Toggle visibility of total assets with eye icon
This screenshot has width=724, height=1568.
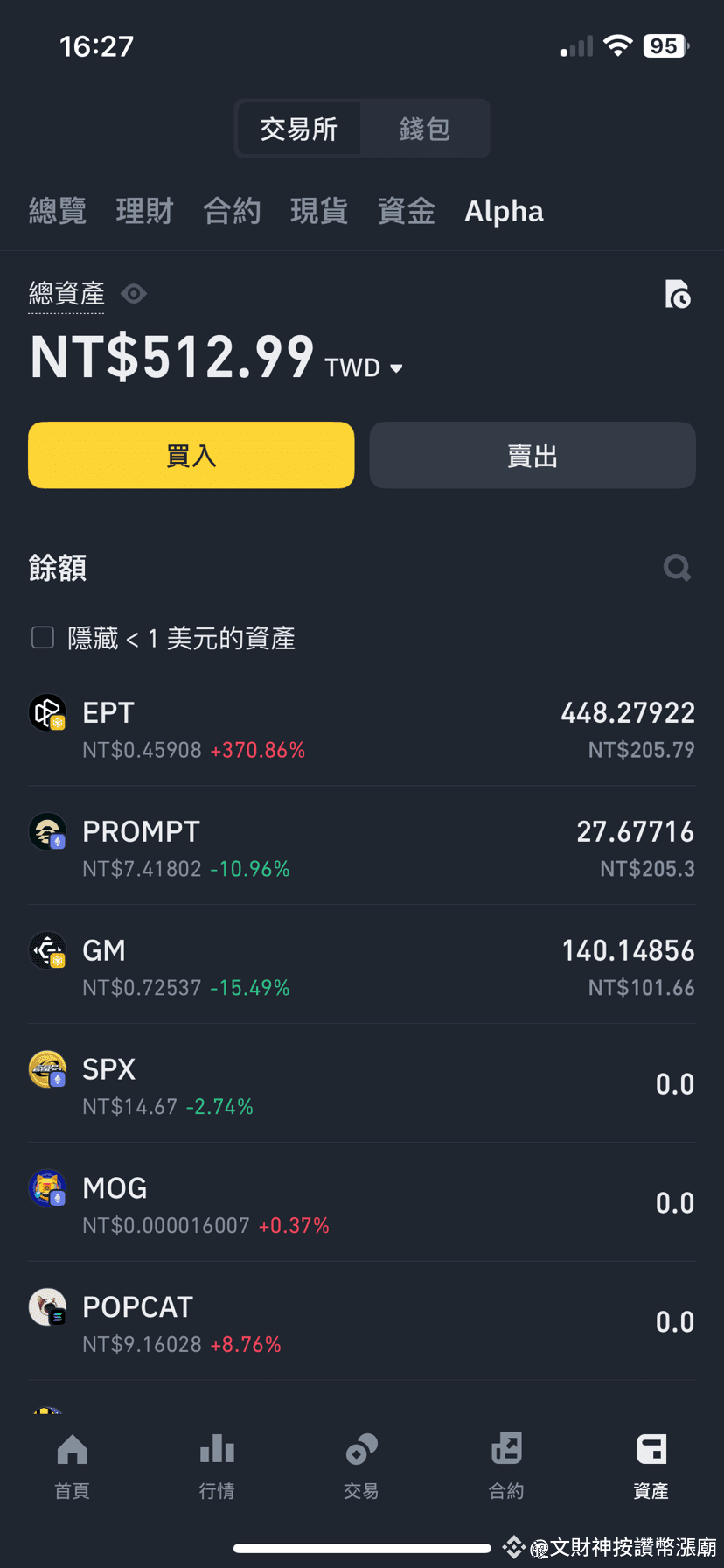tap(133, 294)
